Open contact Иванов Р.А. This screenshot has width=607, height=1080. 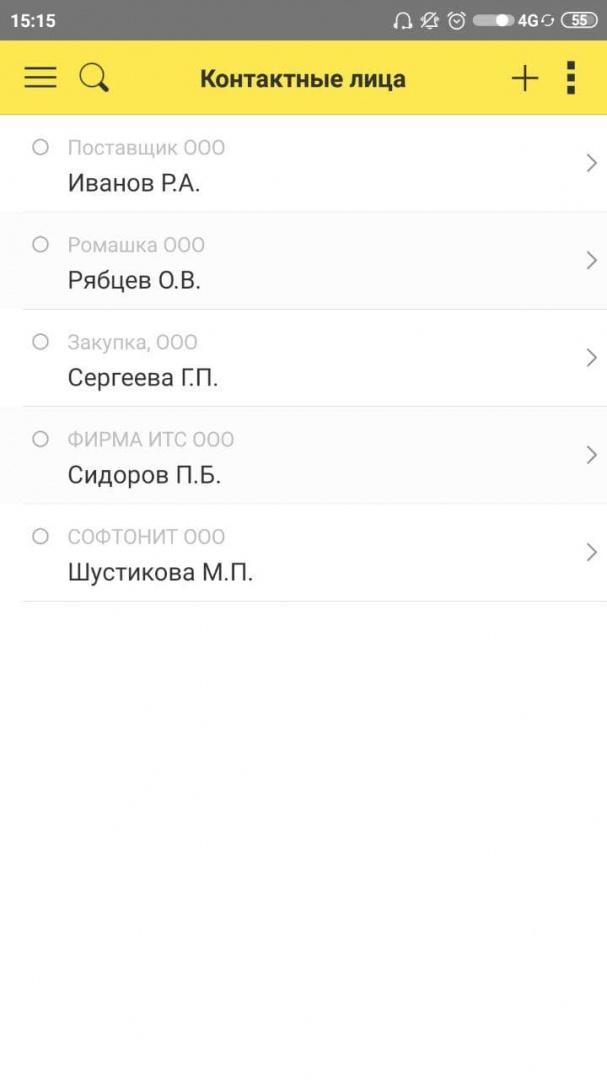click(134, 183)
